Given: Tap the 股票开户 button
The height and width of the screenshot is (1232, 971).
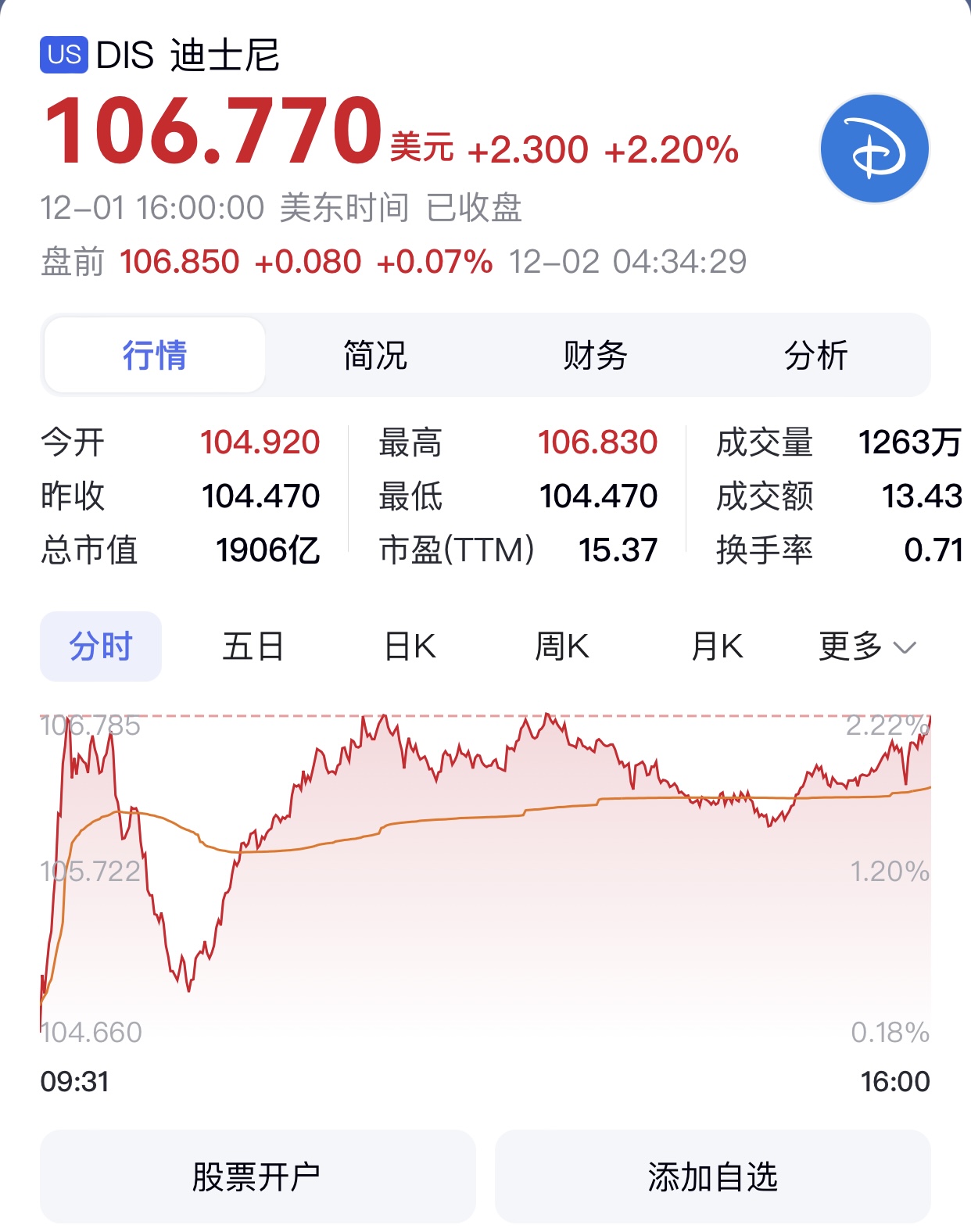Looking at the screenshot, I should pyautogui.click(x=258, y=1176).
